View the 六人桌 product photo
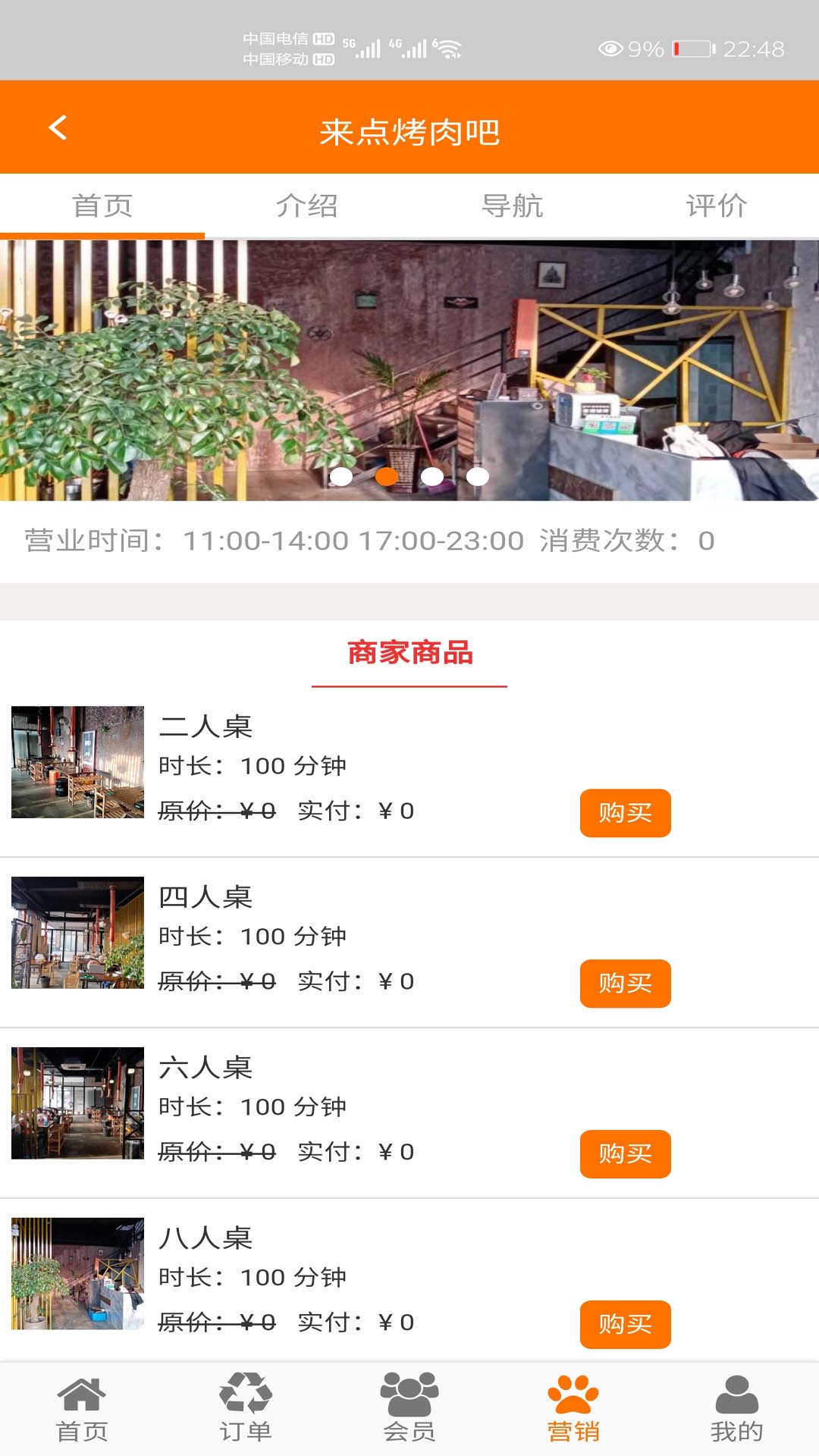Image resolution: width=819 pixels, height=1456 pixels. click(77, 1103)
